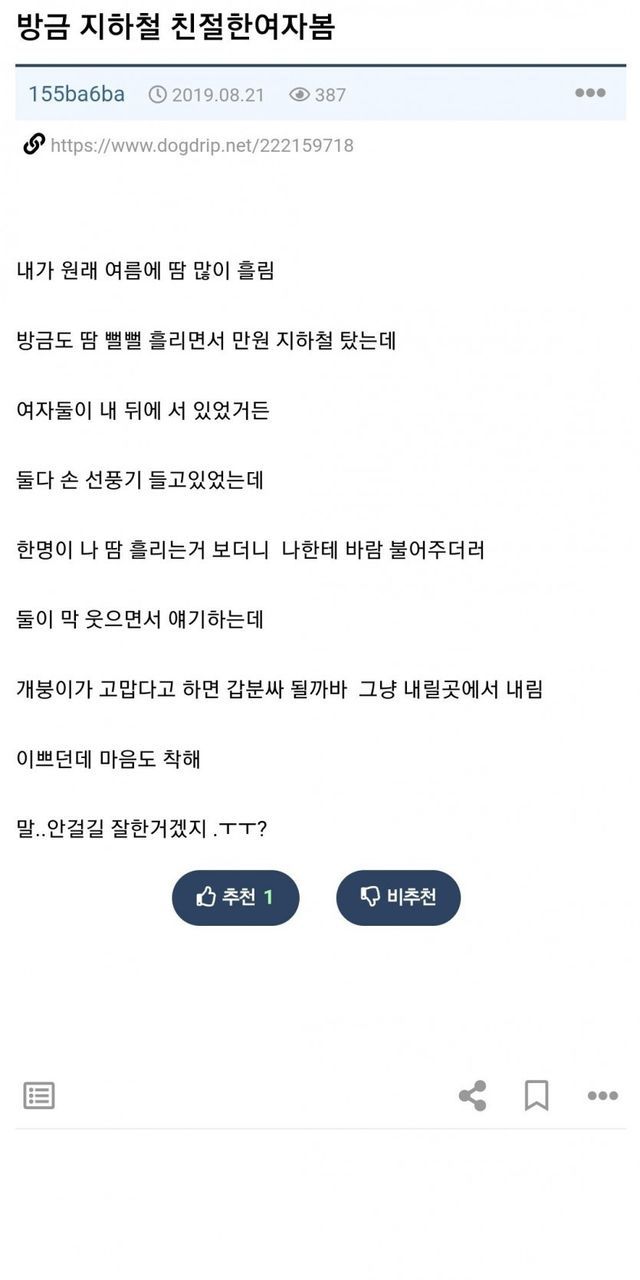The width and height of the screenshot is (640, 1280).
Task: Bookmark this post
Action: tap(537, 1096)
